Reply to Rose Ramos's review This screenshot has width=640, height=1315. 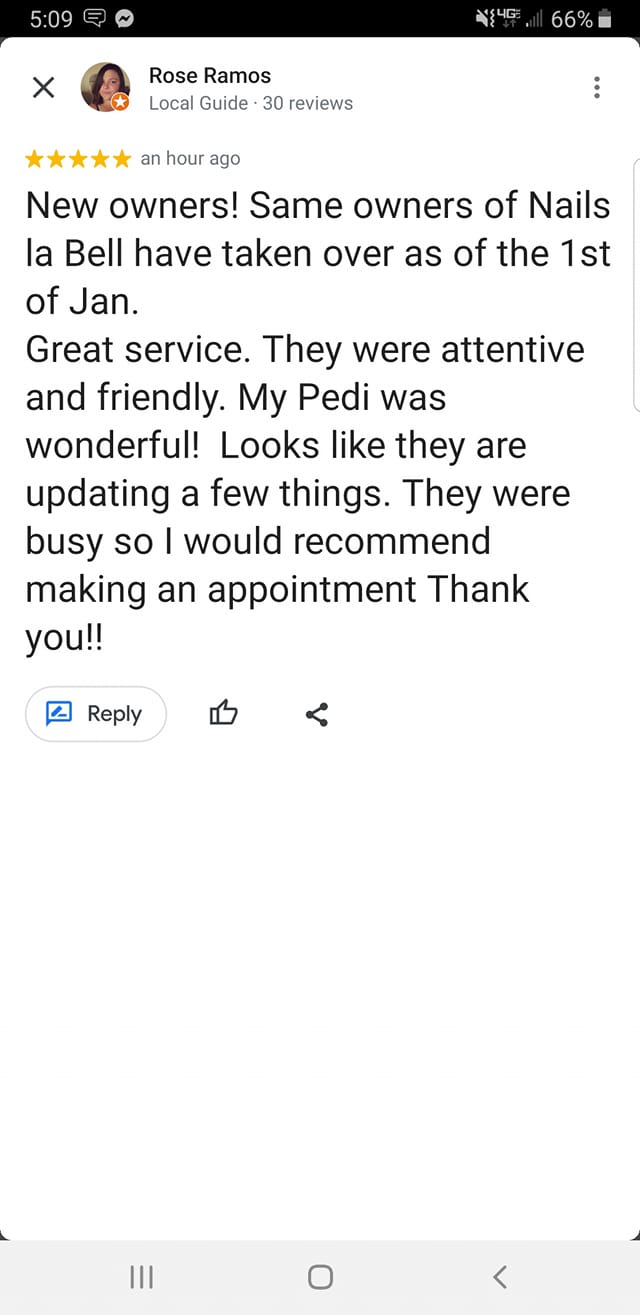coord(96,714)
